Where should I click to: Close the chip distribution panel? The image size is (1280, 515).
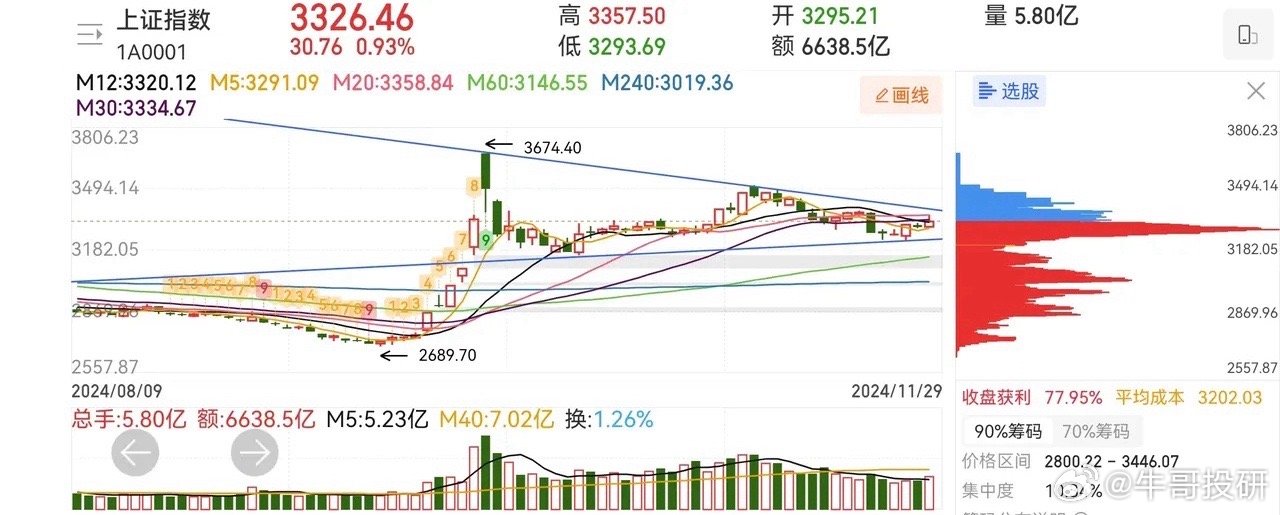(x=1256, y=92)
